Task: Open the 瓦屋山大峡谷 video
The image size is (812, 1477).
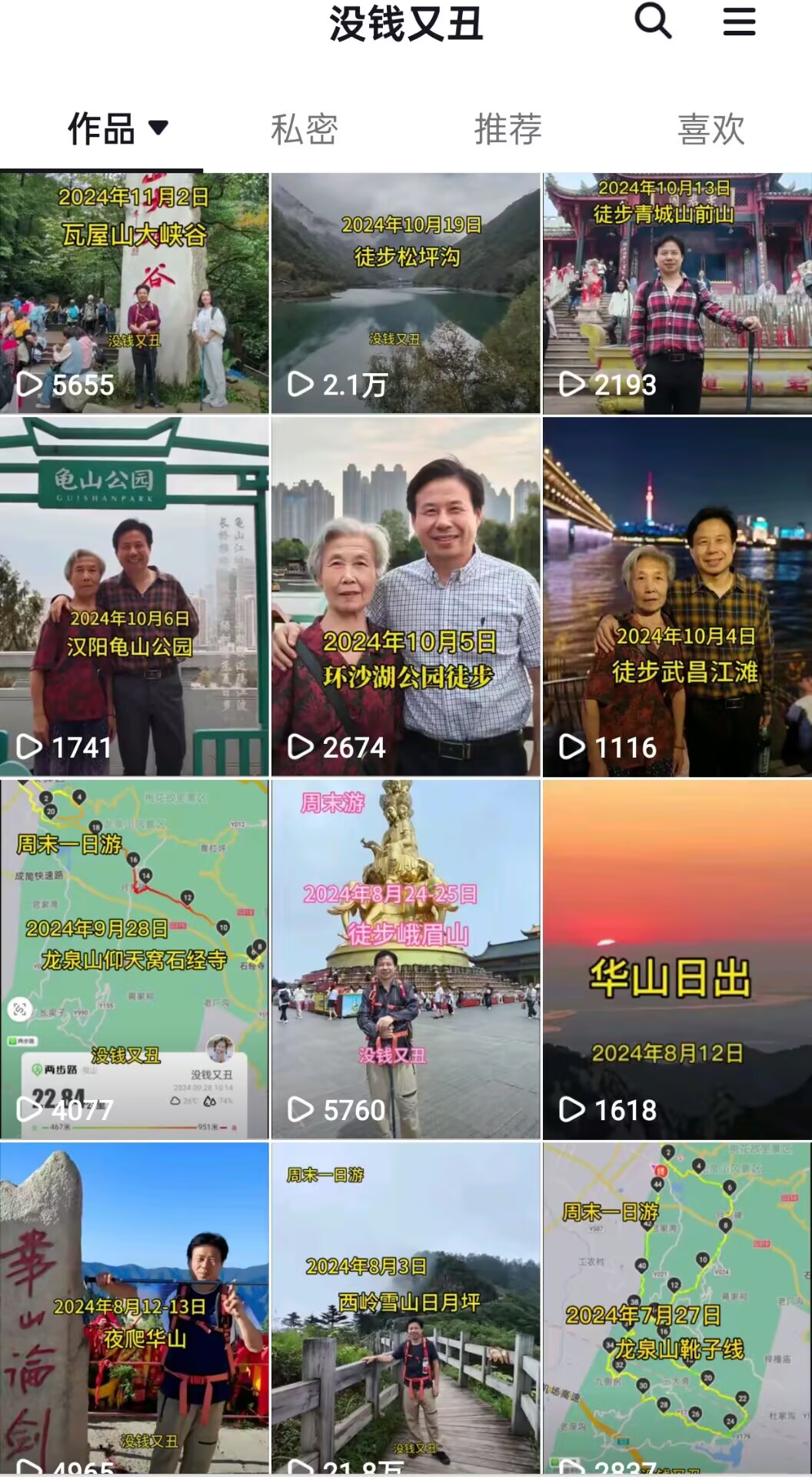Action: (135, 293)
